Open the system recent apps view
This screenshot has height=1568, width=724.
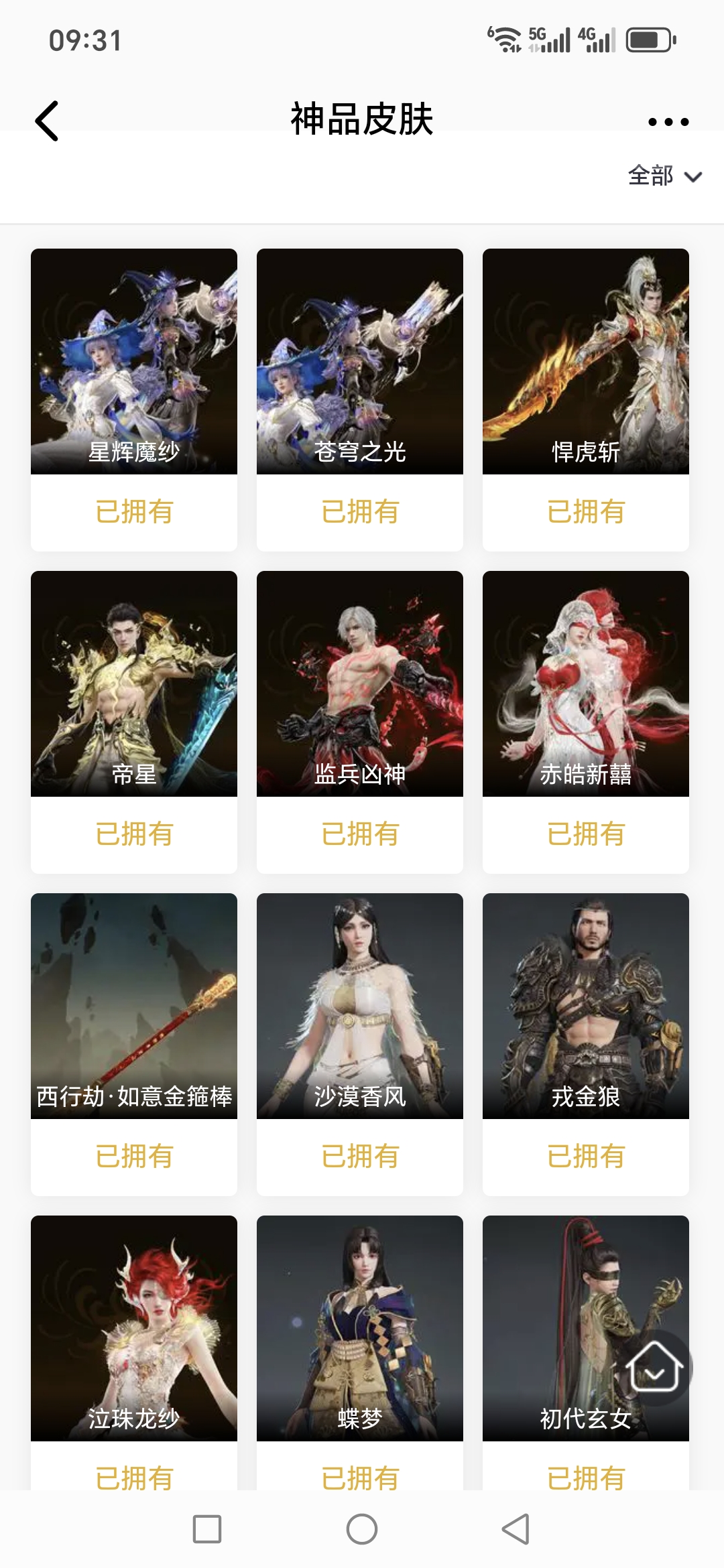click(207, 1529)
